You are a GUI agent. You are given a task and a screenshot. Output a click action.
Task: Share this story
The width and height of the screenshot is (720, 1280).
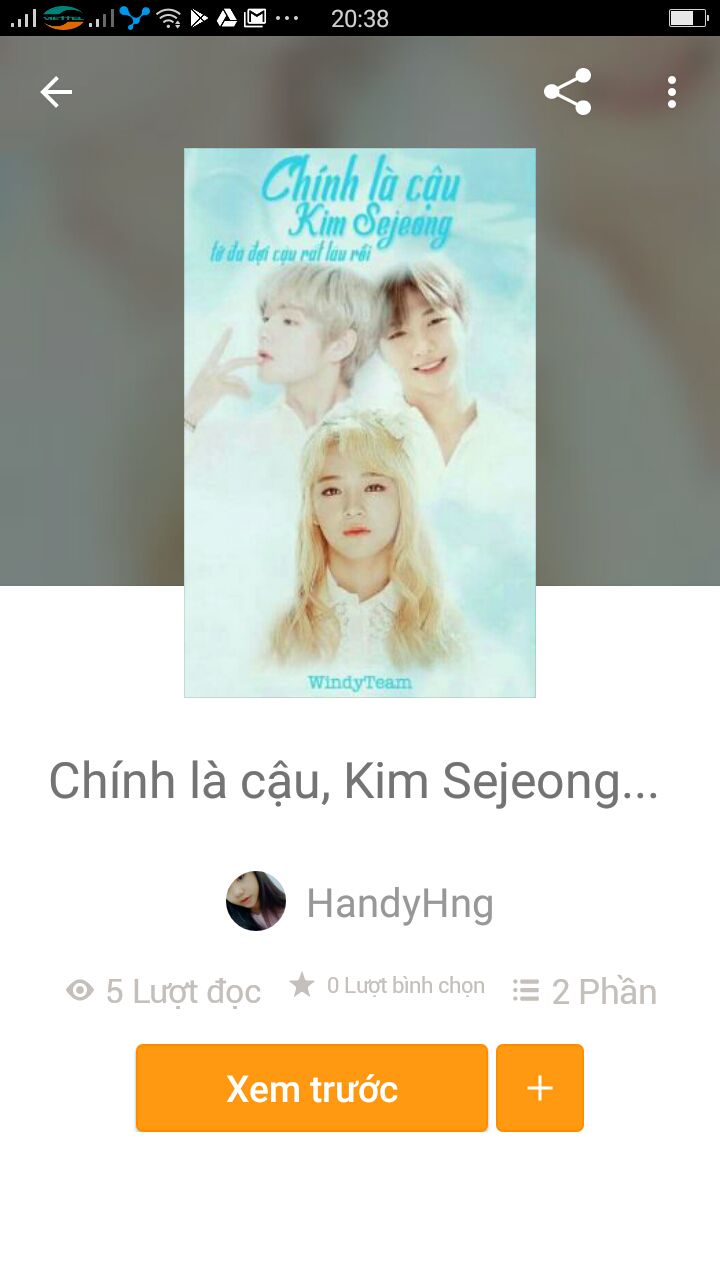(567, 92)
